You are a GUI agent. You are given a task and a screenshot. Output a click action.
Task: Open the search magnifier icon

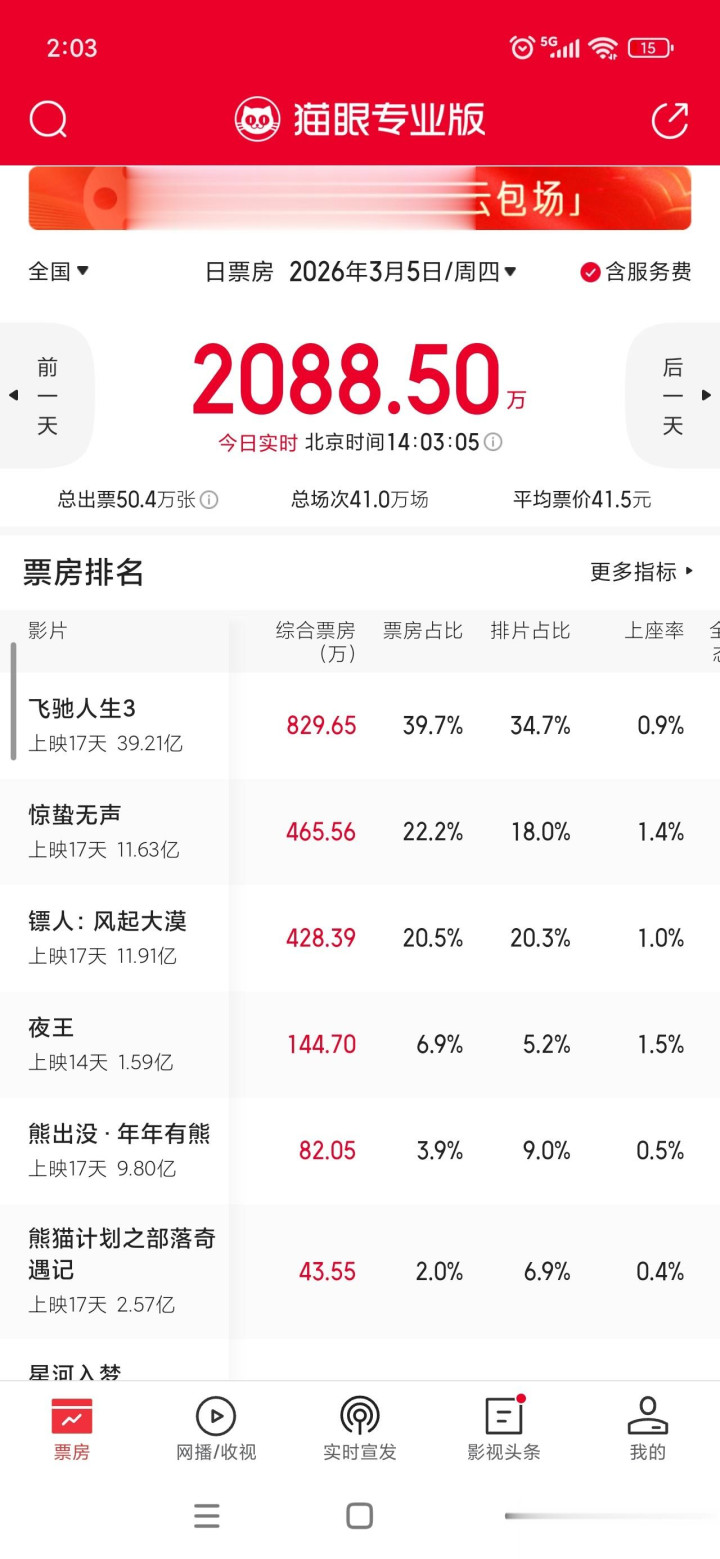[48, 120]
